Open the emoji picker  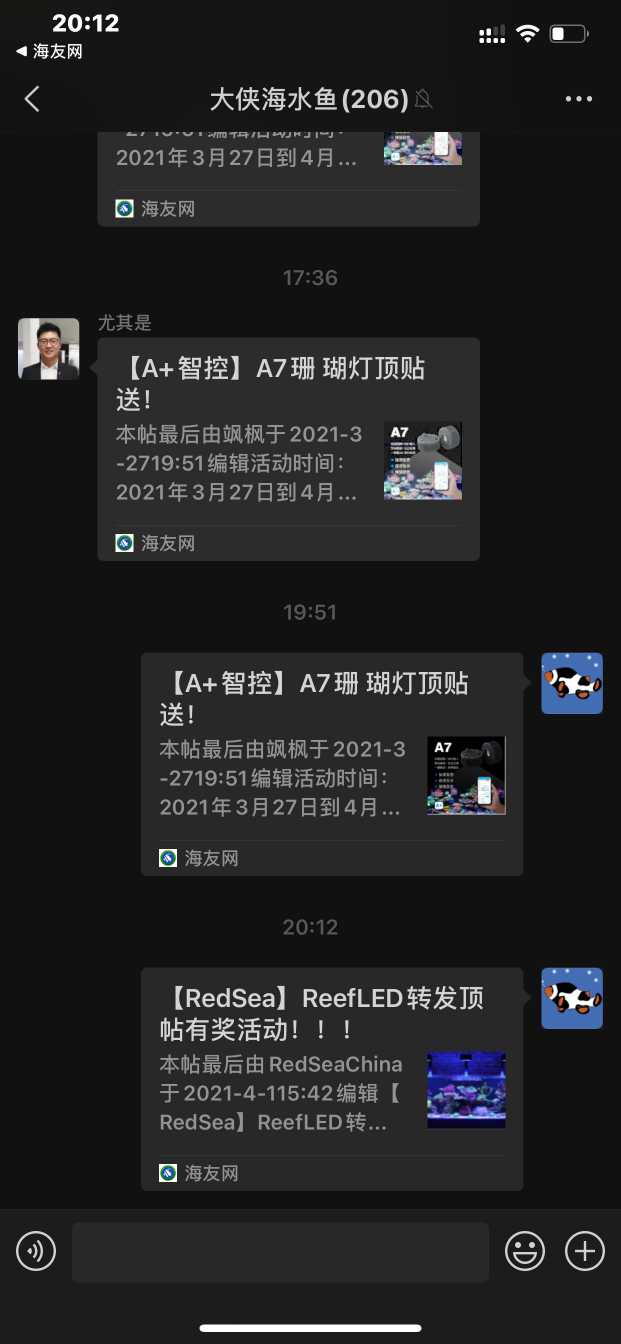pyautogui.click(x=525, y=1251)
